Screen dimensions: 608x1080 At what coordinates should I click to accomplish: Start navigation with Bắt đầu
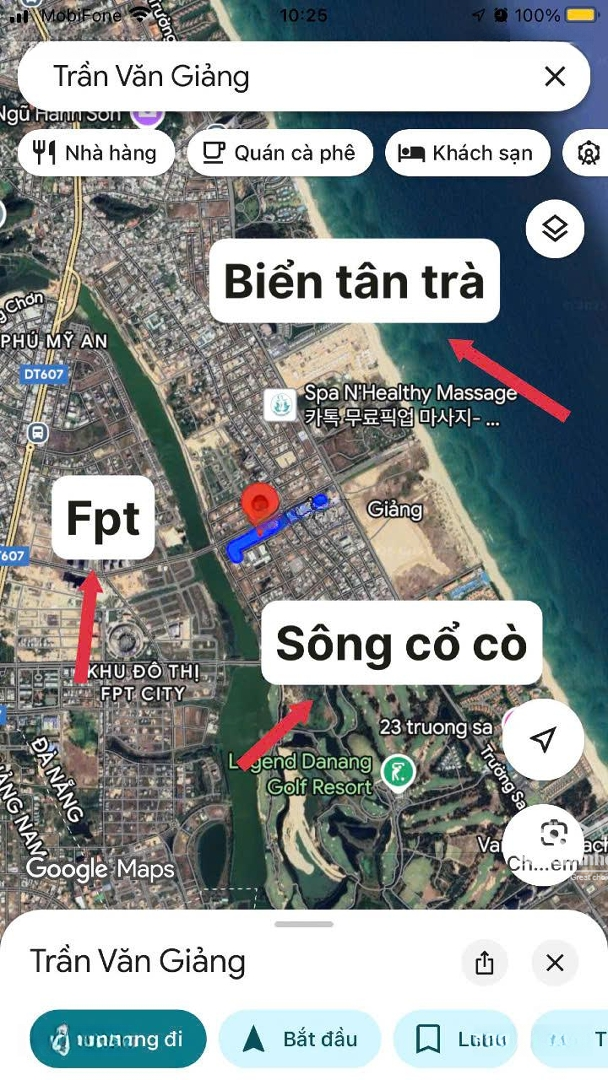(x=300, y=1040)
